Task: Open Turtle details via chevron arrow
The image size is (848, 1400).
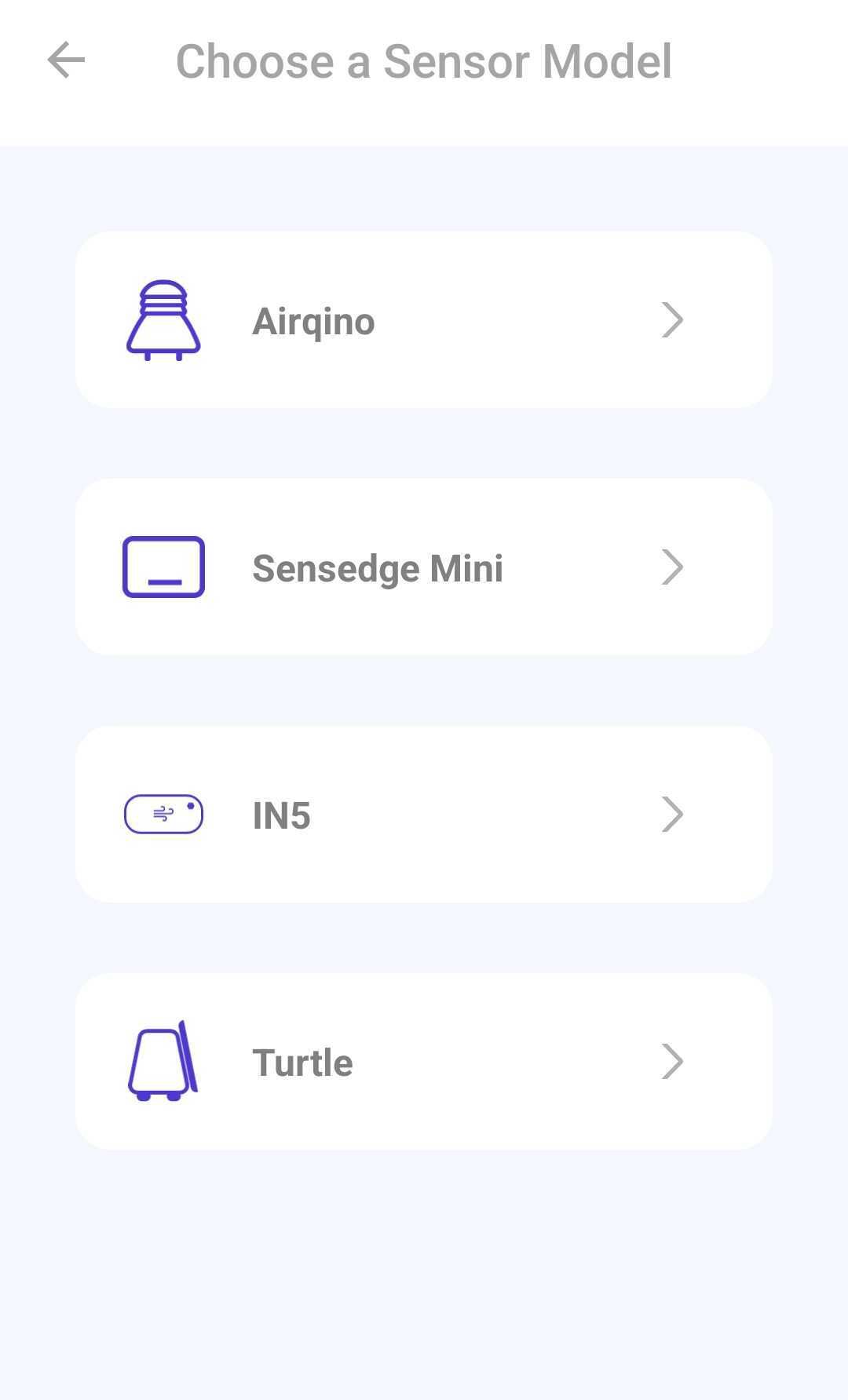Action: [x=673, y=1062]
